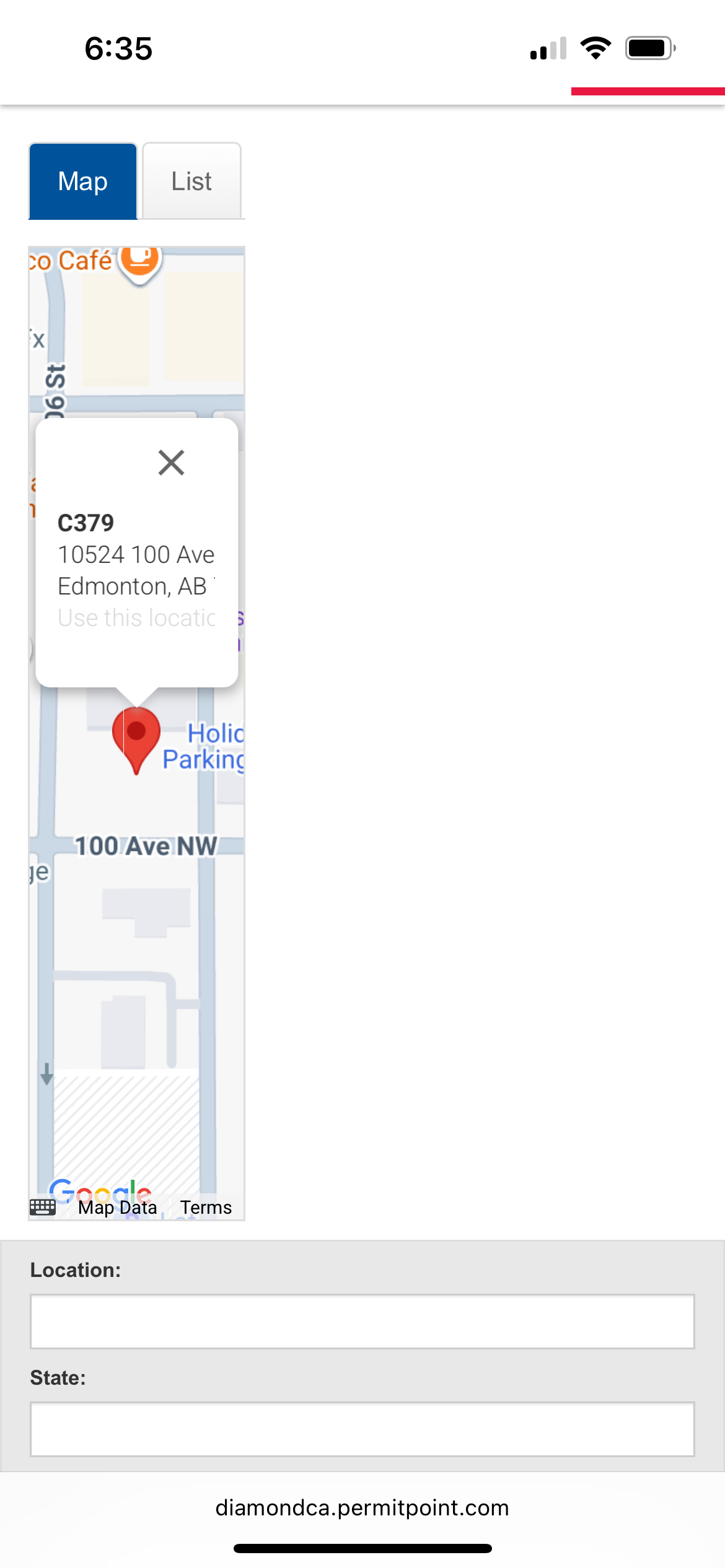Viewport: 725px width, 1568px height.
Task: Close the C379 info popup
Action: click(171, 463)
